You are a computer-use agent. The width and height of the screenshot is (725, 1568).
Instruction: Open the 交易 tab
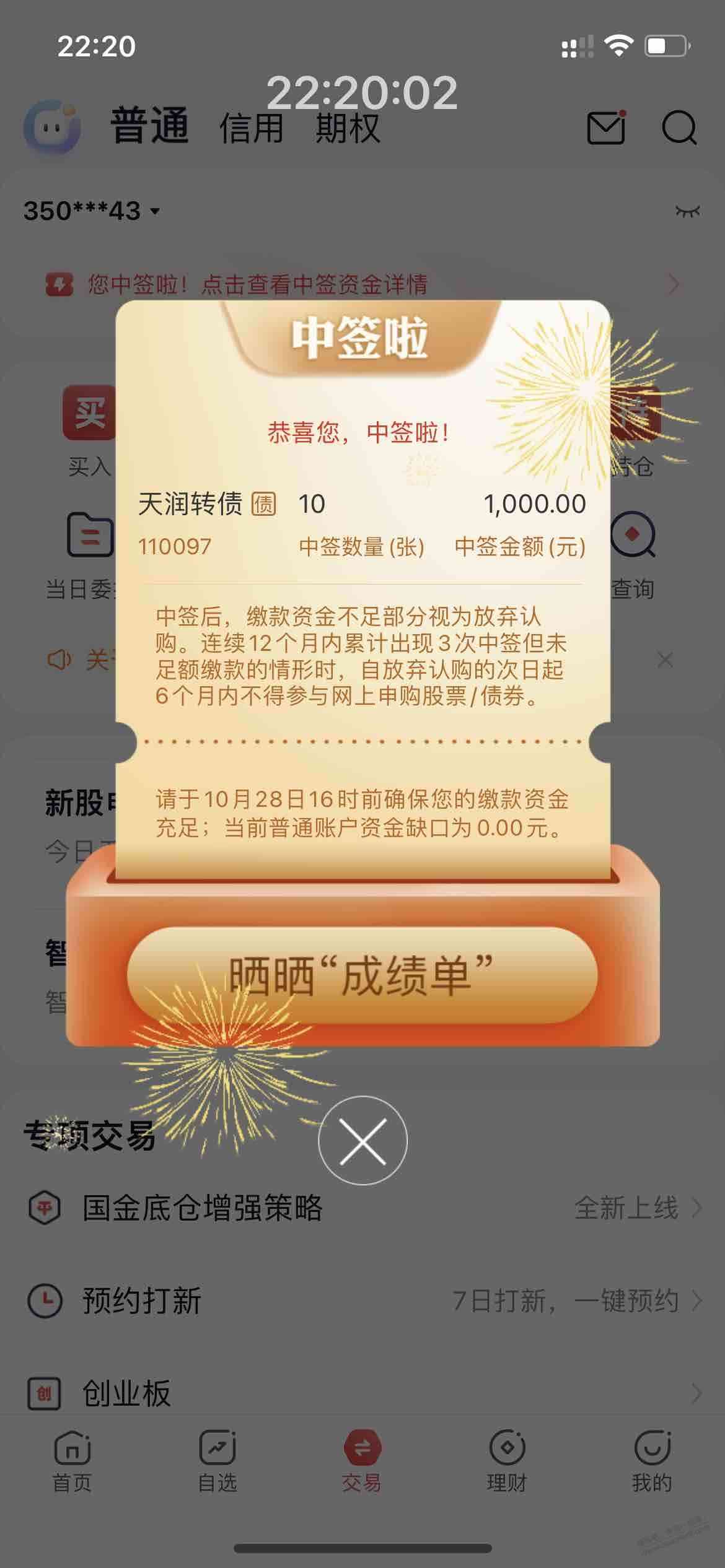pyautogui.click(x=362, y=1459)
